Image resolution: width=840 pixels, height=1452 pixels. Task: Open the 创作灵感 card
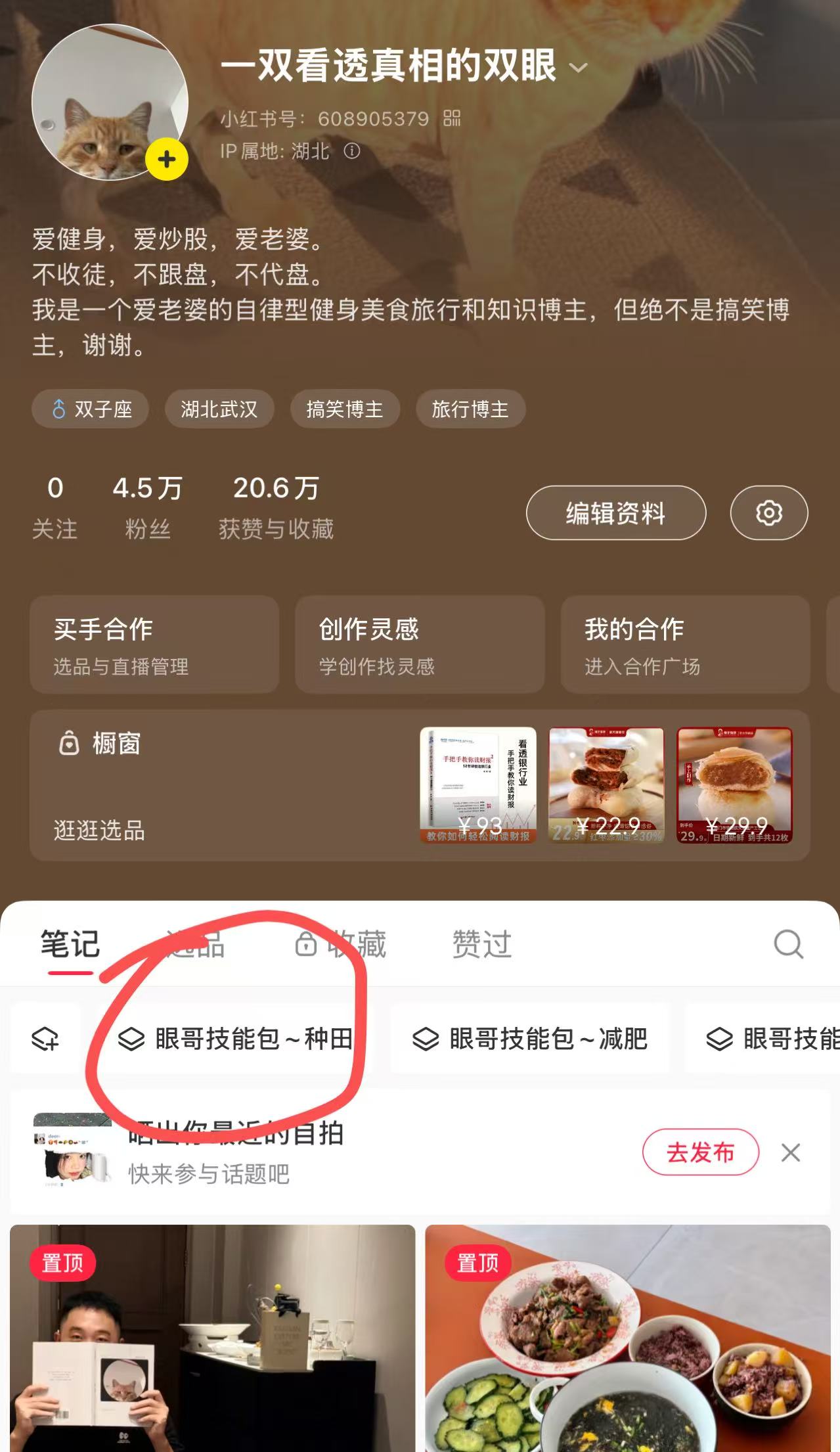(x=420, y=645)
